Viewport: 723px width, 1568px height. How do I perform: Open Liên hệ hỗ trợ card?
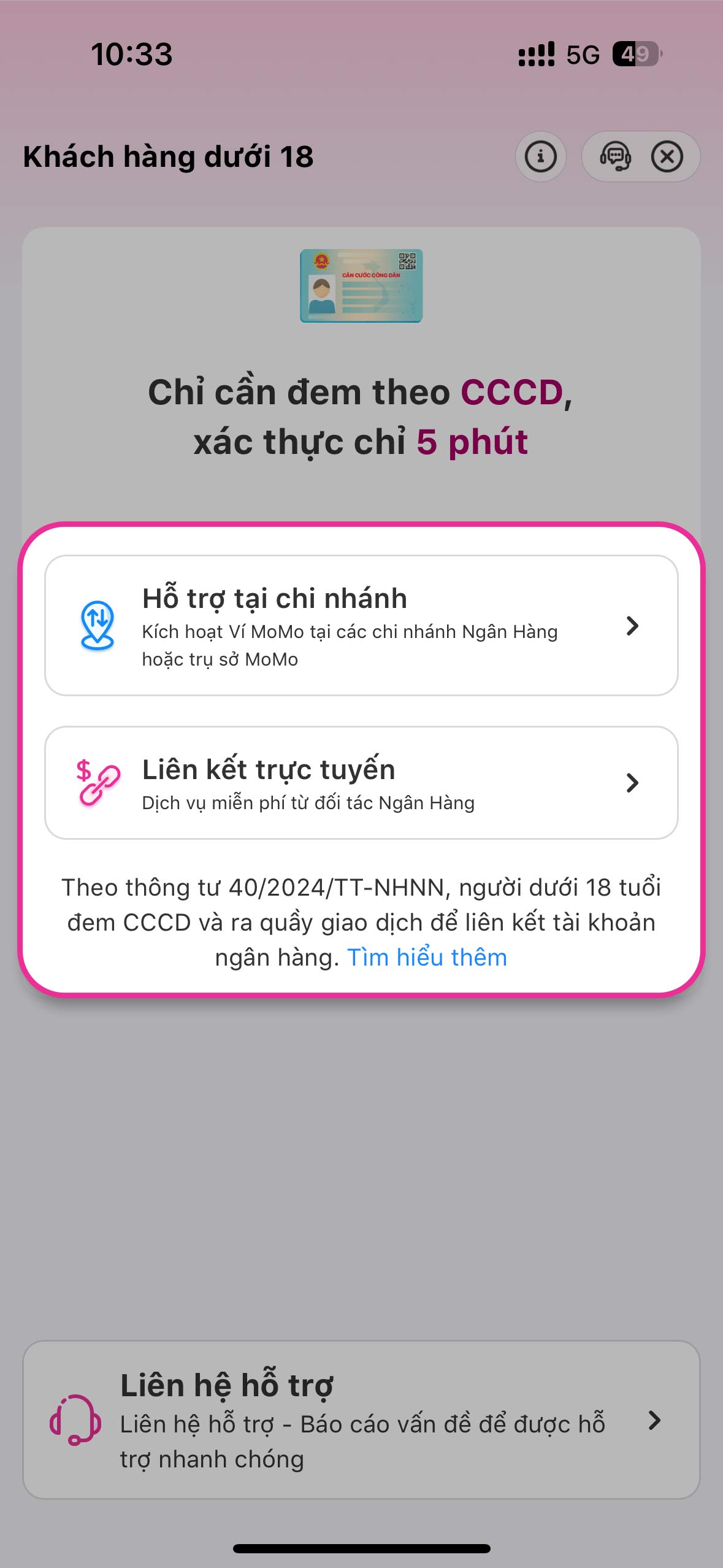point(361,1420)
